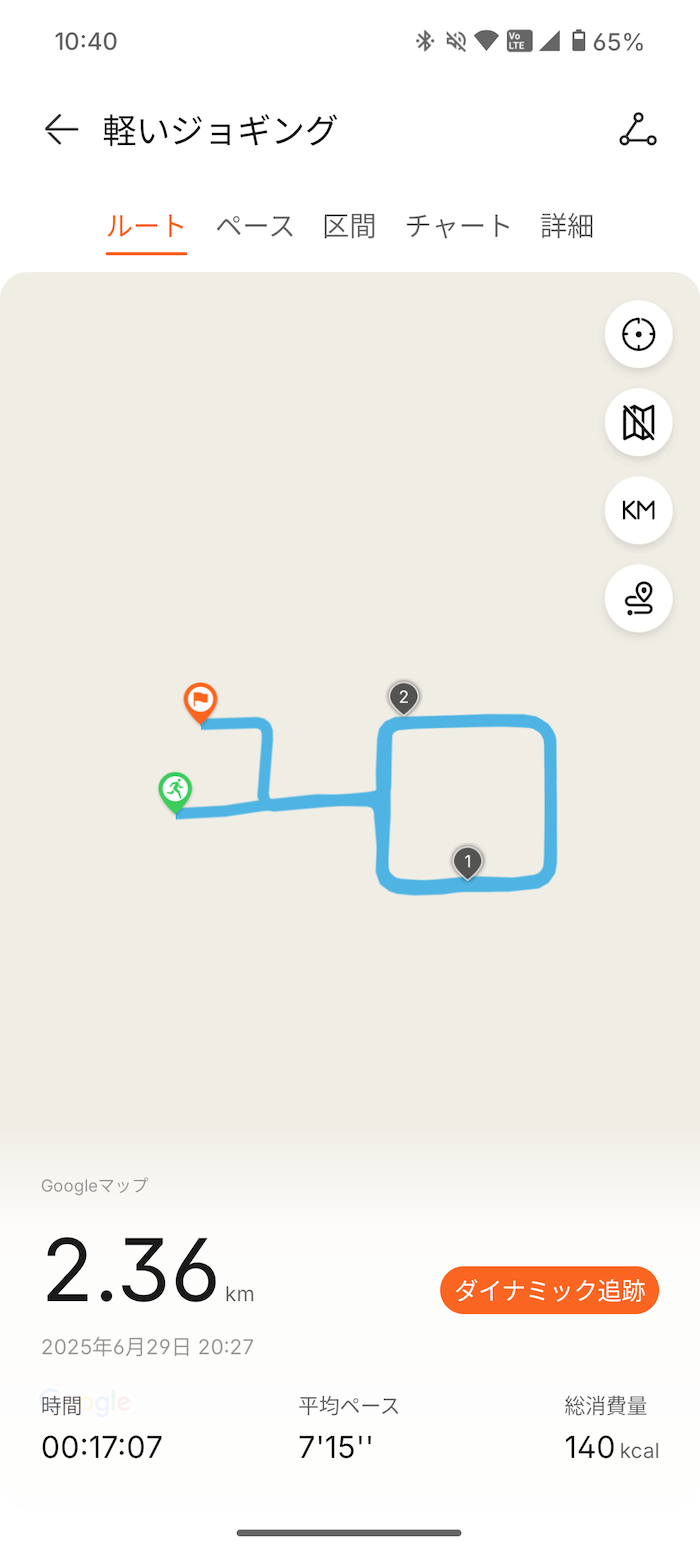Start ダイナミック追跡 playback
700x1550 pixels.
tap(550, 1290)
